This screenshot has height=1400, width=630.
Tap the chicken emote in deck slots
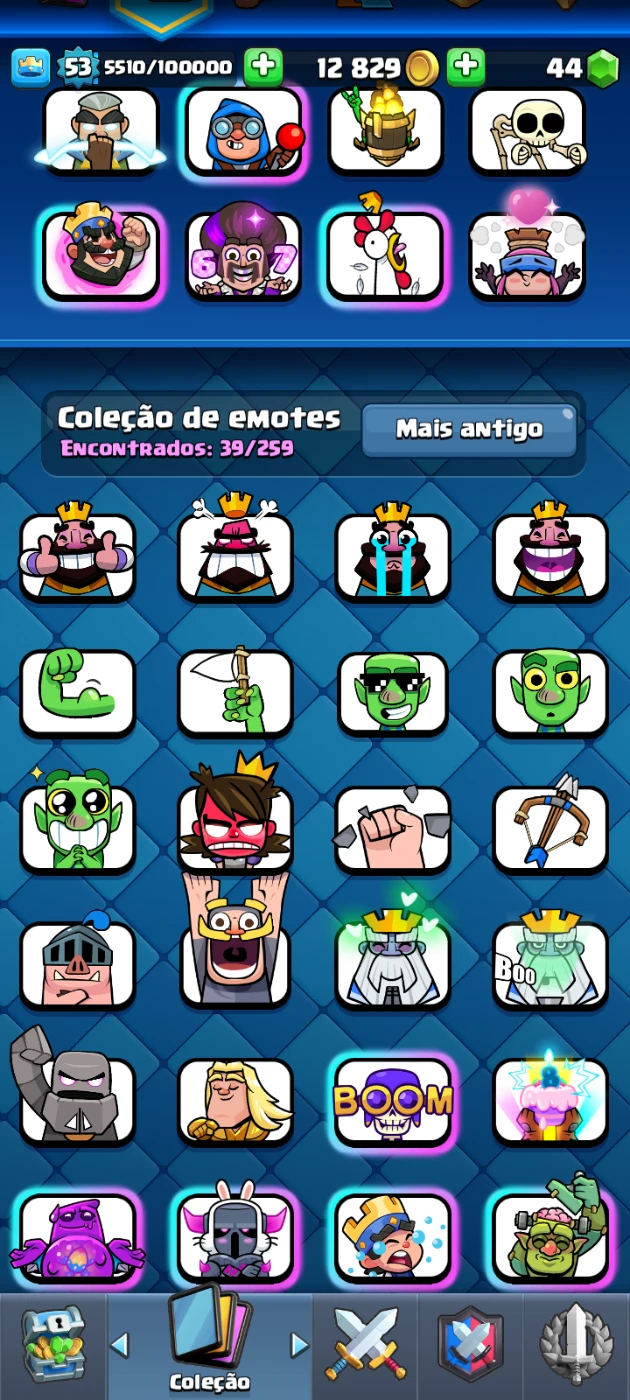tap(385, 256)
